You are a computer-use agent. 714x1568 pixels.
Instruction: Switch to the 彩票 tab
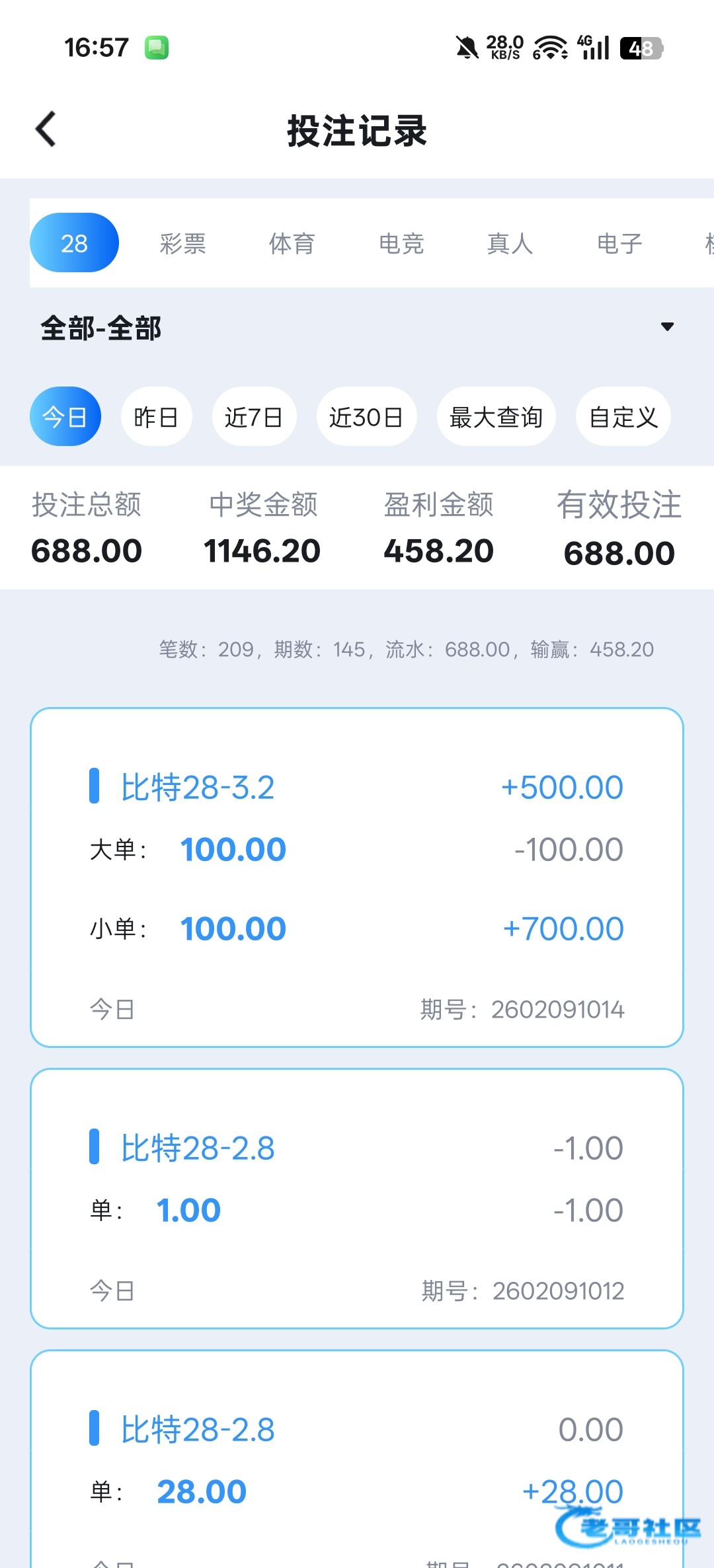point(182,243)
